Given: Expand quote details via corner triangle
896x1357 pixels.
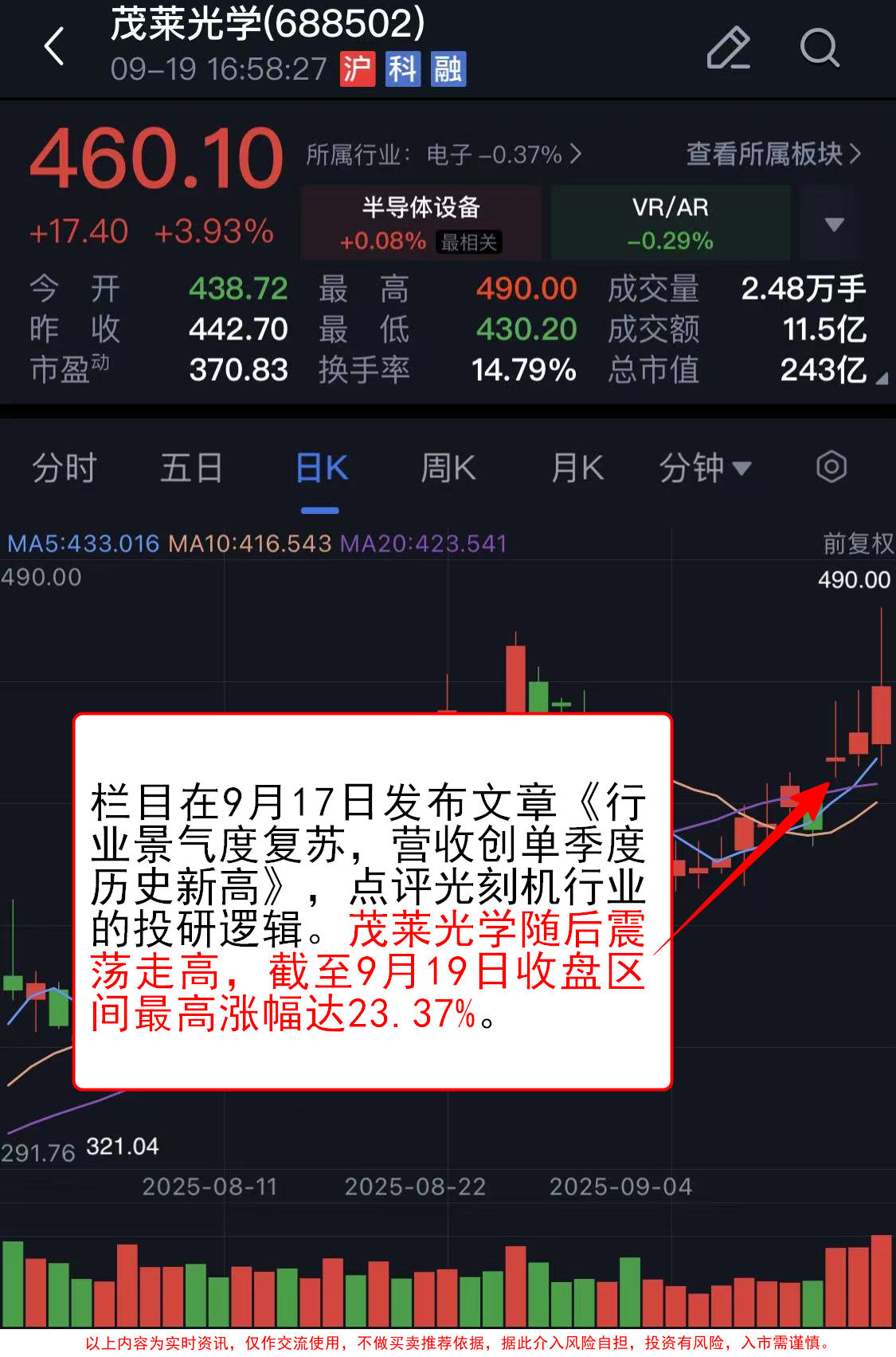Looking at the screenshot, I should (881, 378).
